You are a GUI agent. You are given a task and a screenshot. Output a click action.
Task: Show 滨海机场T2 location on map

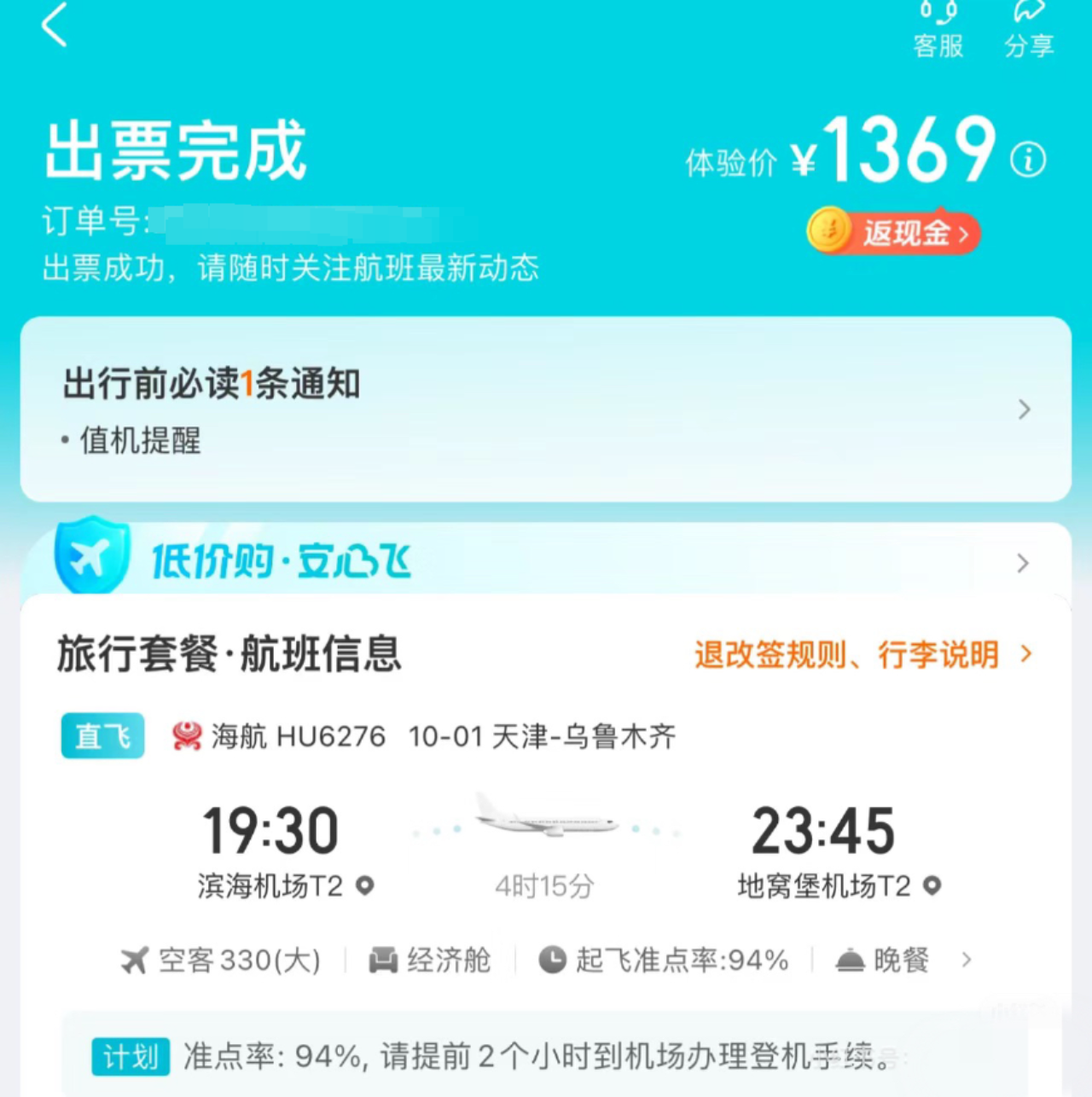(365, 885)
